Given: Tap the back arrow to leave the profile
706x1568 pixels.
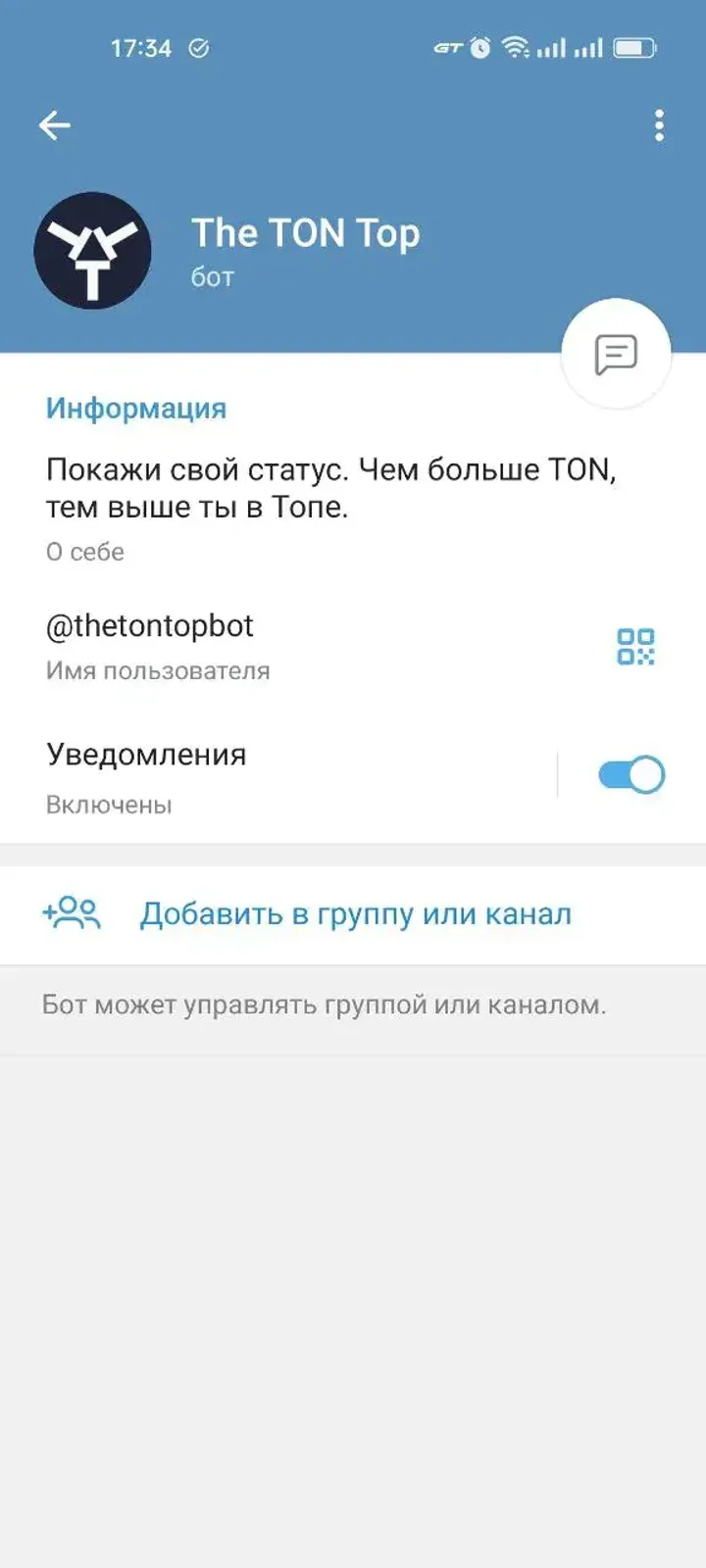Looking at the screenshot, I should (56, 124).
